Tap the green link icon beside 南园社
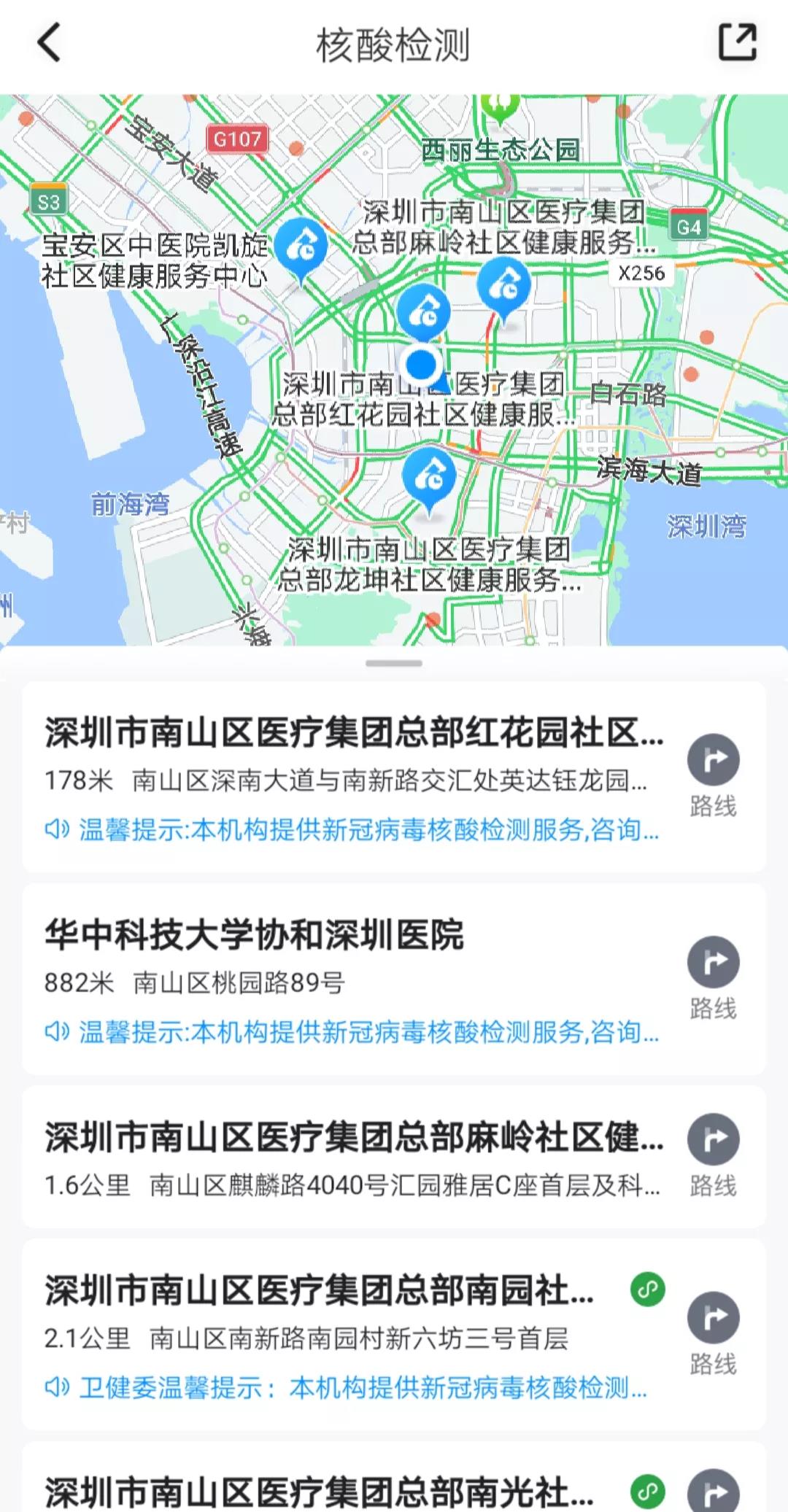The image size is (788, 1512). pos(648,1290)
